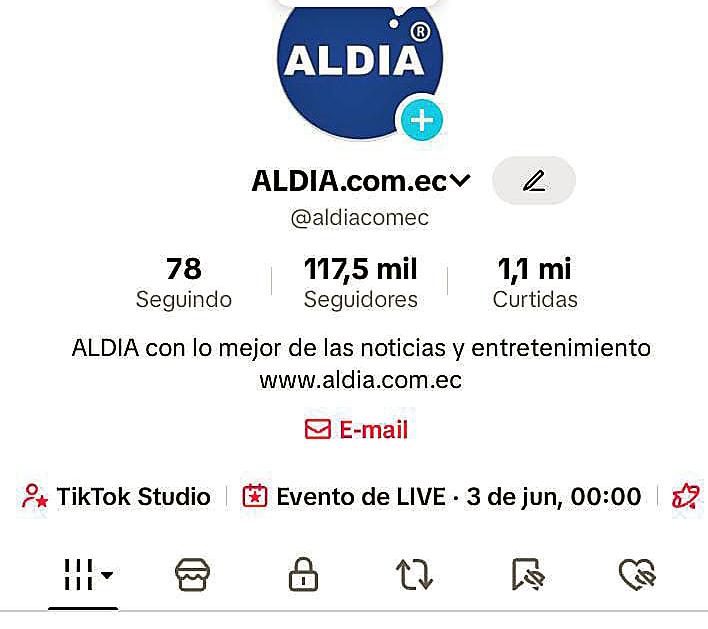Open TikTok Studio
Screen dimensions: 708x629
coord(117,496)
